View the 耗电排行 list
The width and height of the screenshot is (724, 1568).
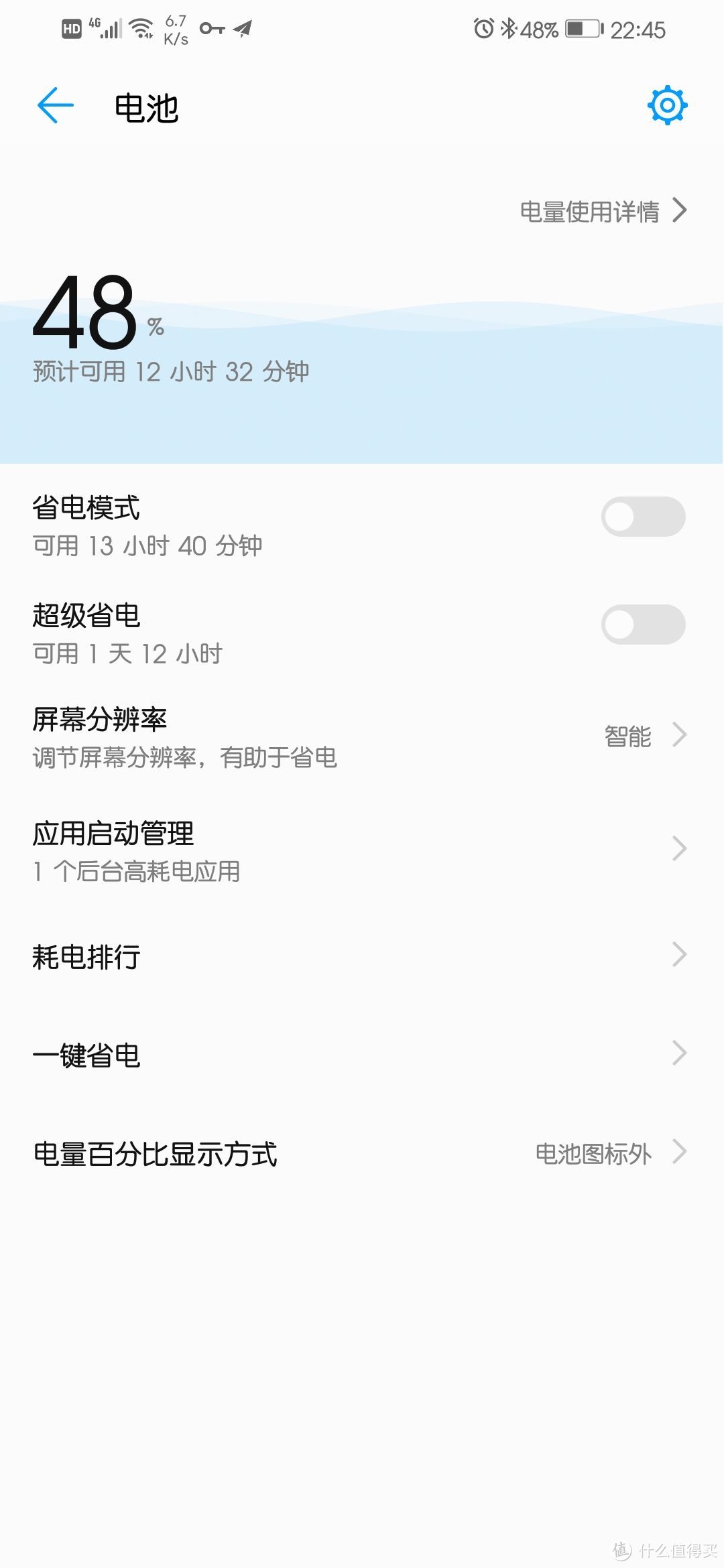362,956
